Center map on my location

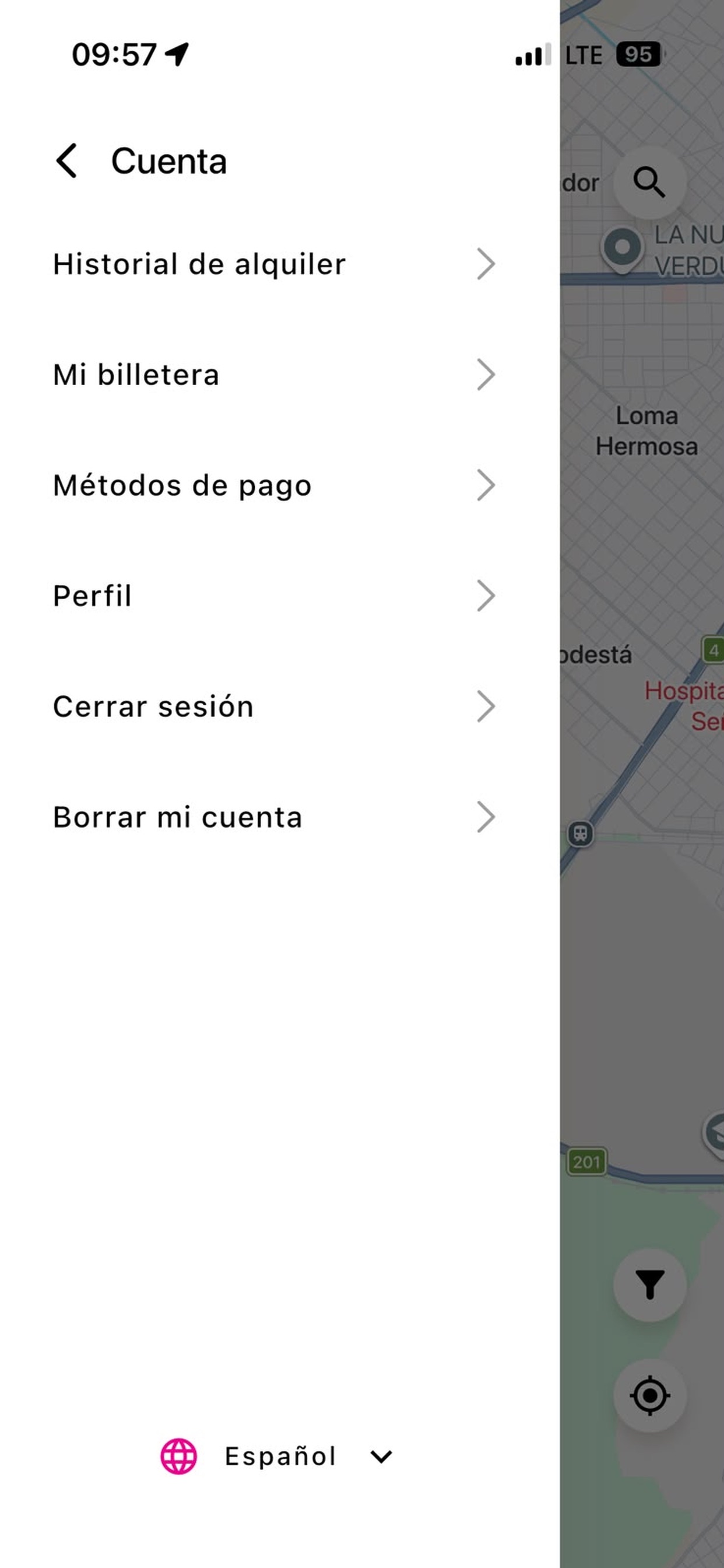pyautogui.click(x=650, y=1395)
